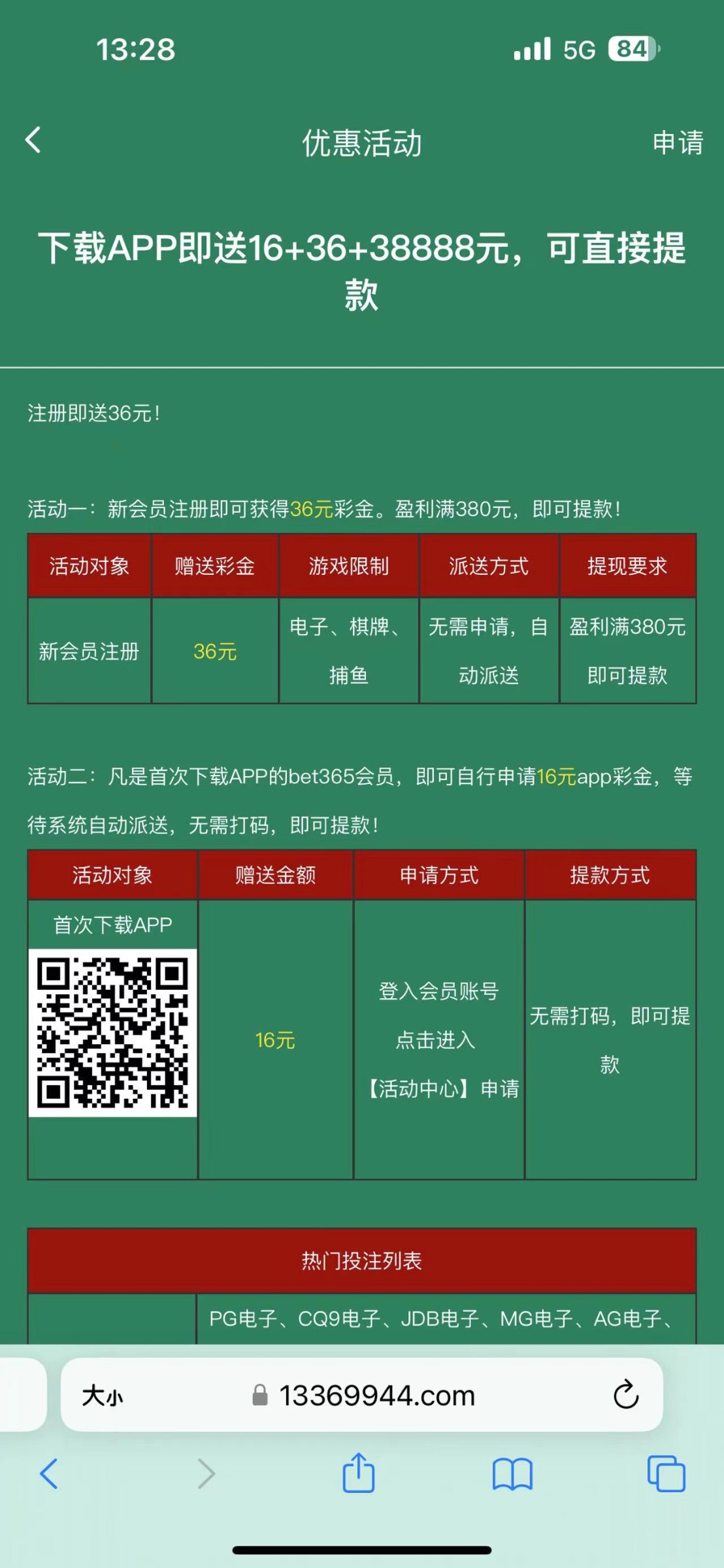Tap 申请 to apply for the promotion
The image size is (724, 1568).
click(x=678, y=143)
